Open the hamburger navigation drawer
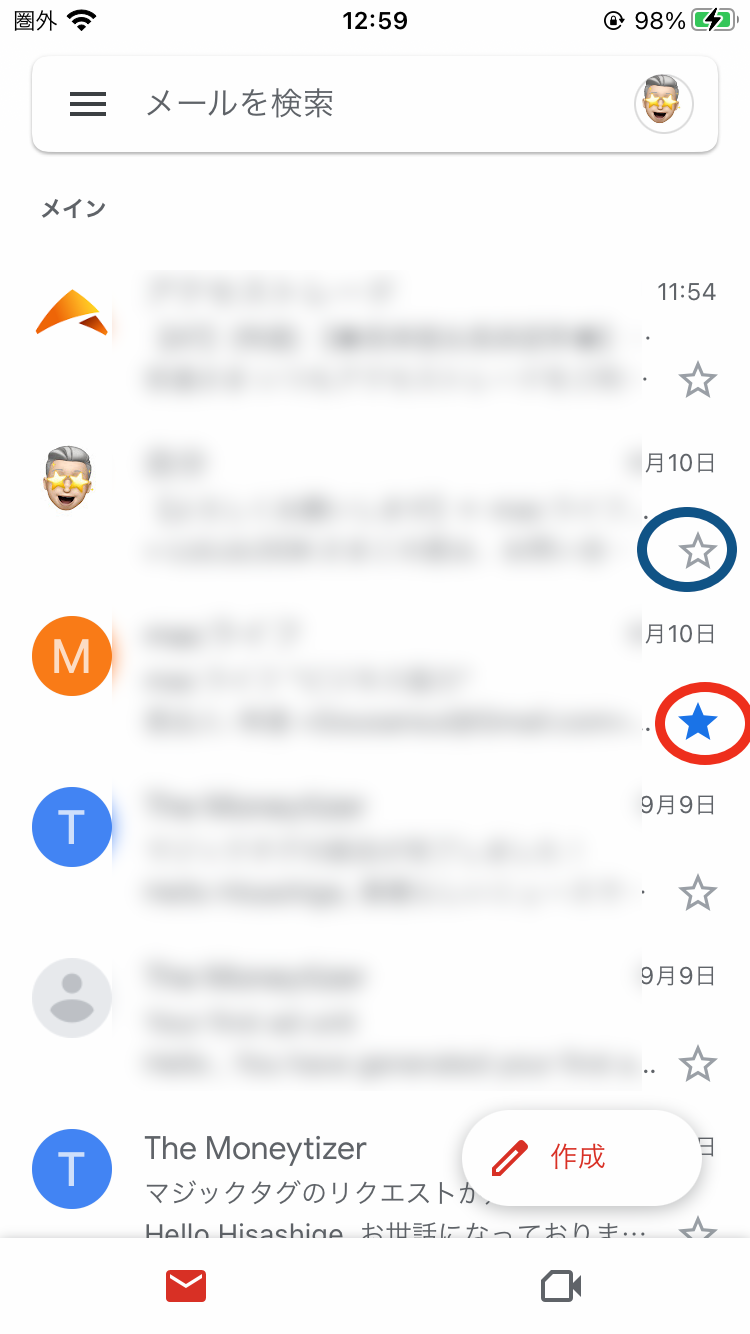This screenshot has height=1334, width=750. point(88,104)
